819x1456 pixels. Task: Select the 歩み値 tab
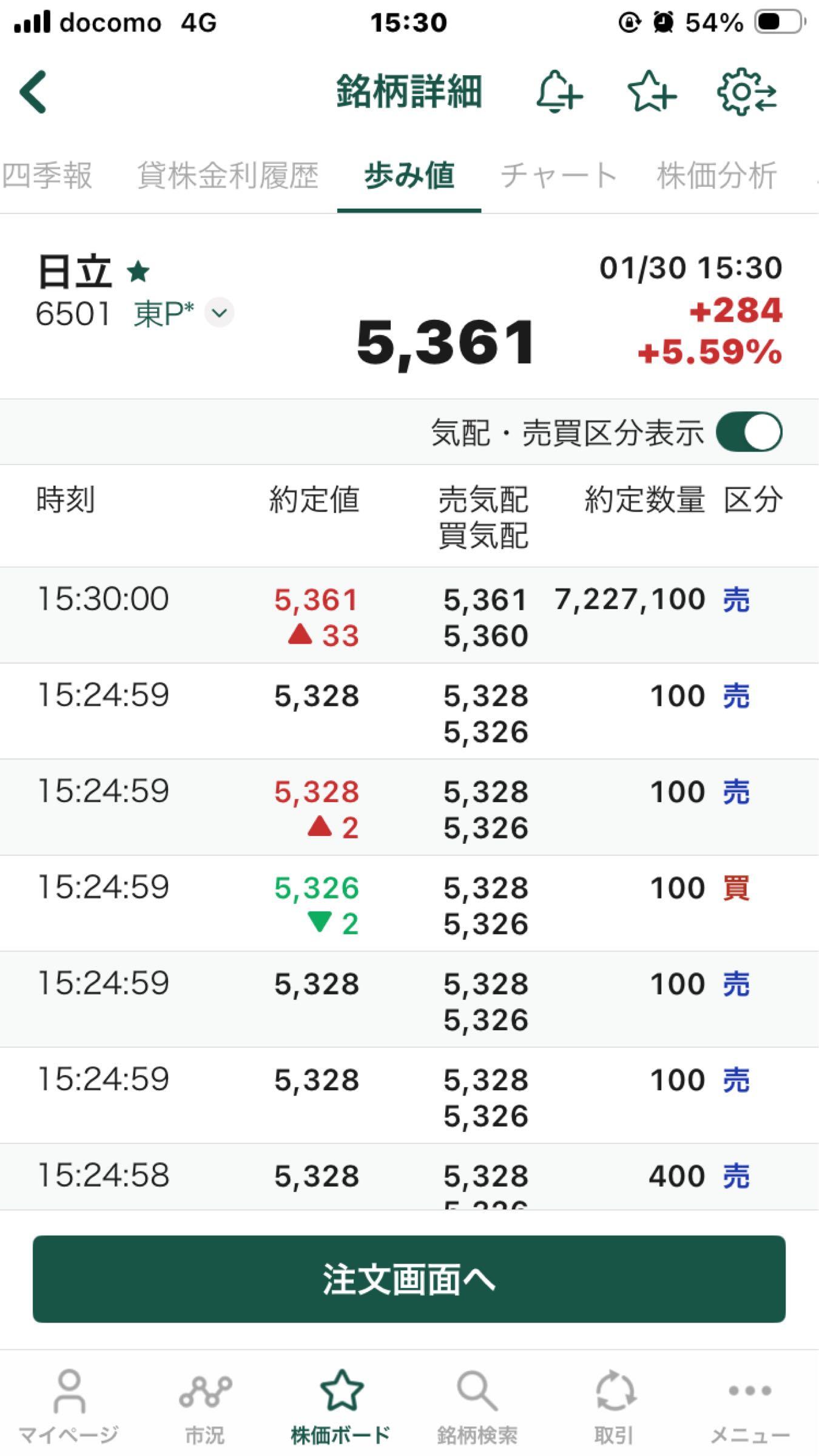coord(409,176)
